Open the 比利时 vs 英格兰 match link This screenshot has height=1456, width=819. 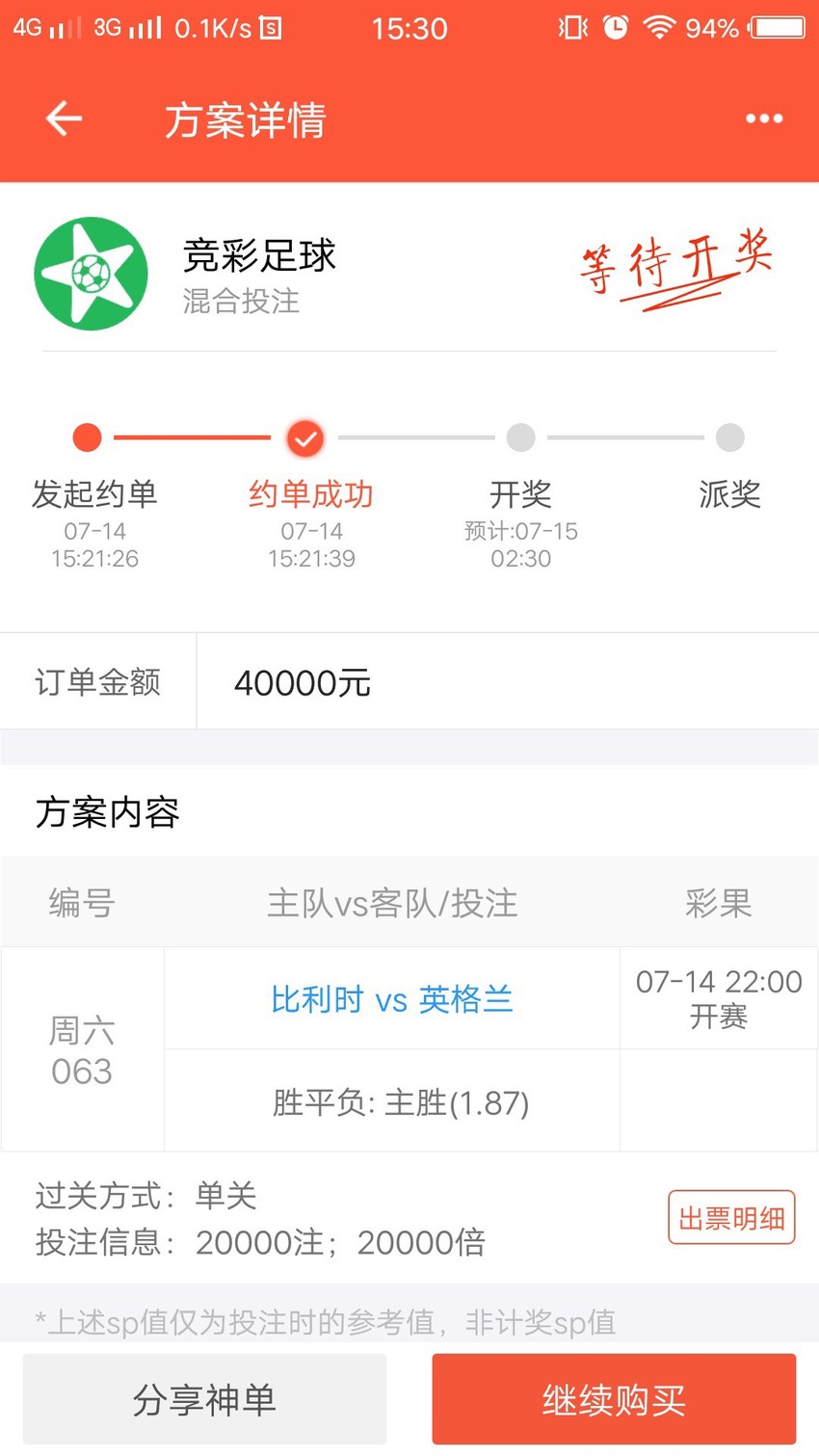click(391, 999)
